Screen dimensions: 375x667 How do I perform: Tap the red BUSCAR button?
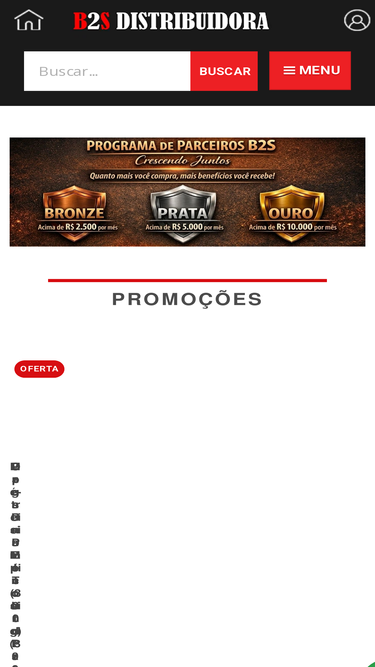[x=224, y=71]
